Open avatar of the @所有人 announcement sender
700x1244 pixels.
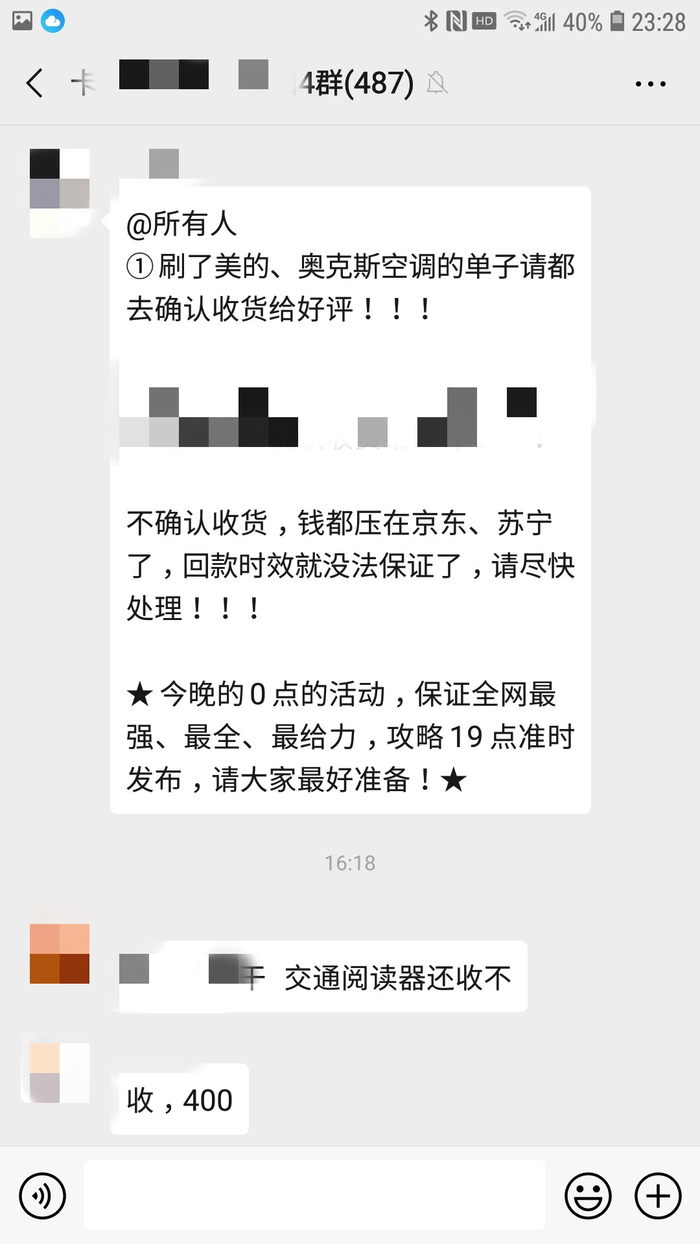pos(60,179)
